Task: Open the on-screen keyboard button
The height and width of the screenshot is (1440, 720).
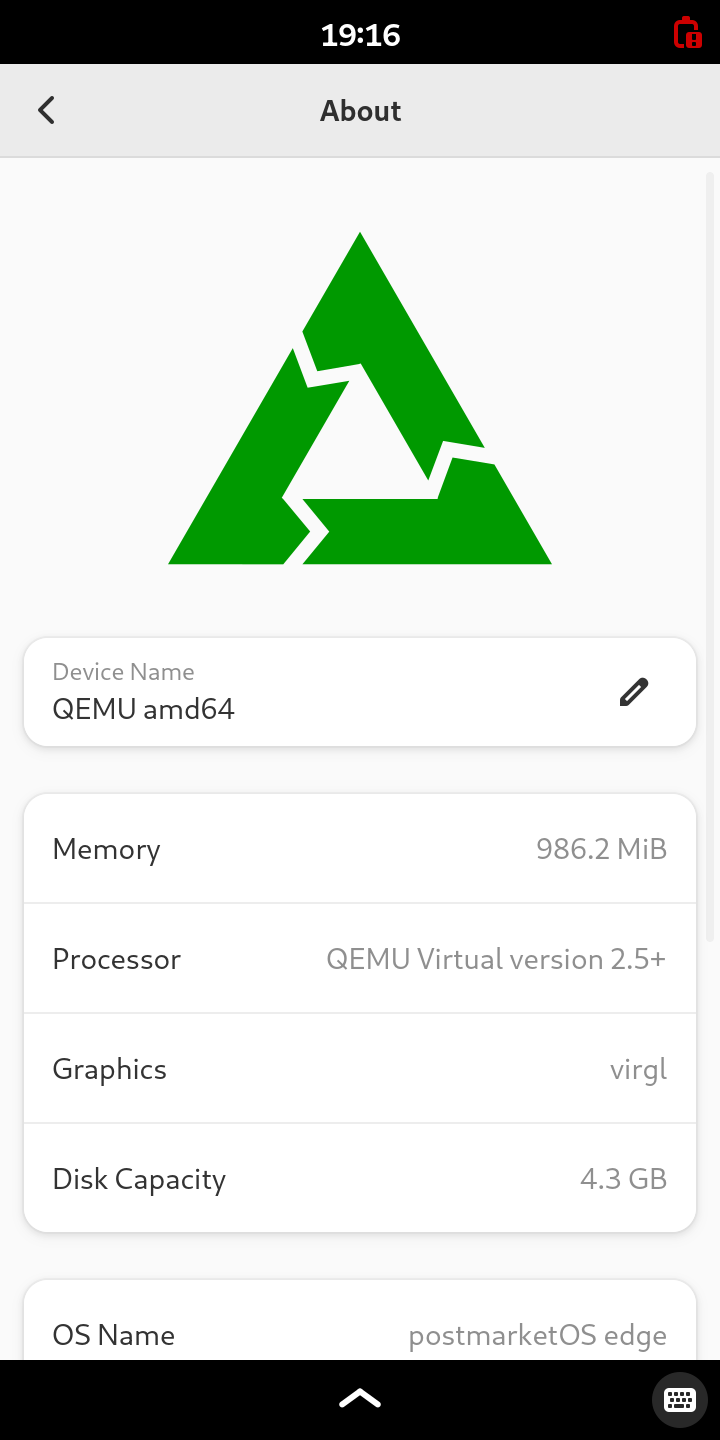Action: click(x=680, y=1399)
